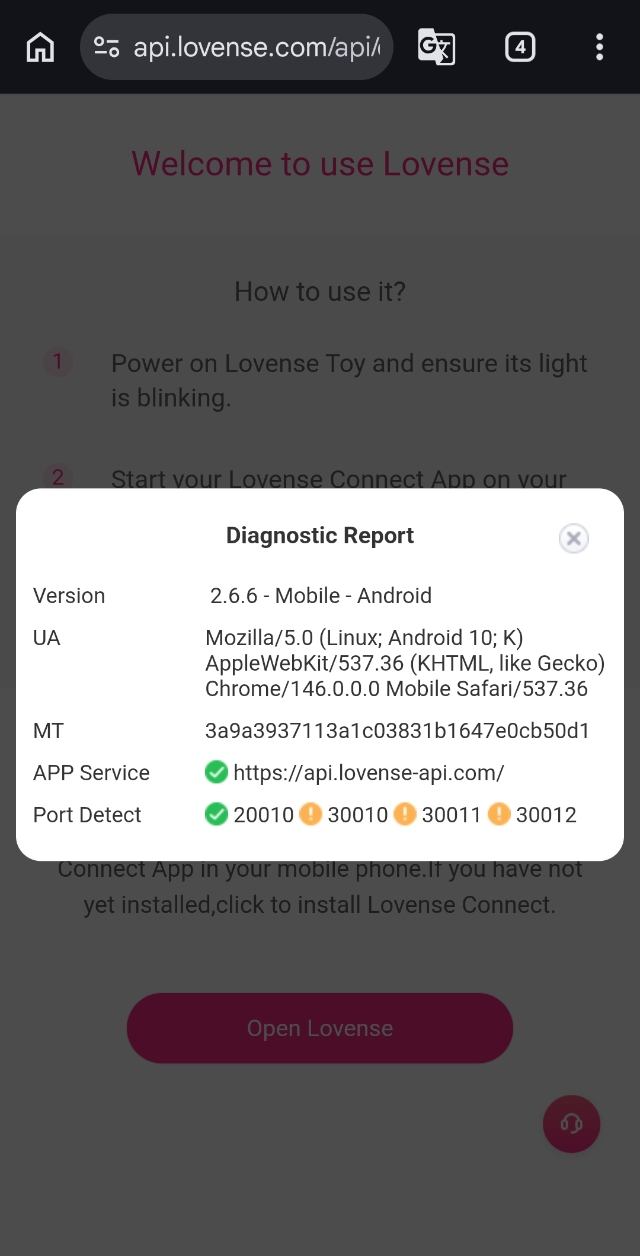Open the browser home page
The height and width of the screenshot is (1256, 640).
40,47
